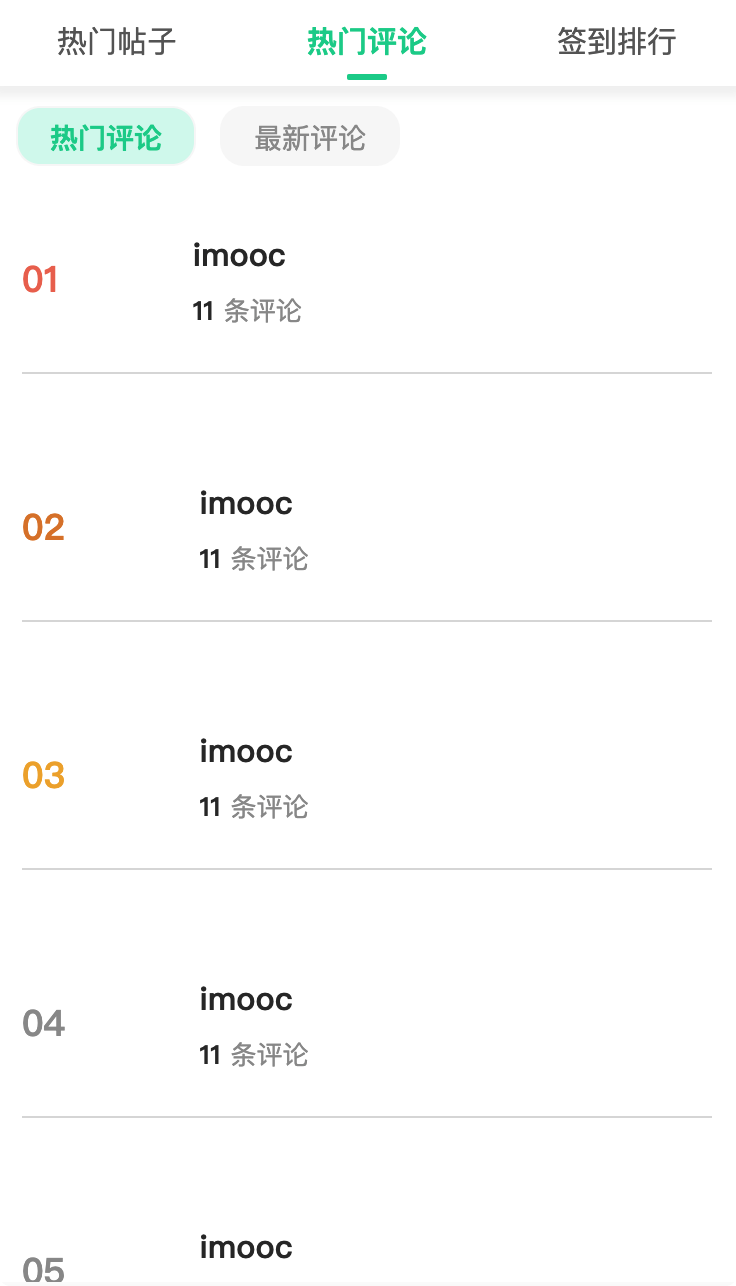Open the 签到排行 tab
This screenshot has width=736, height=1286.
point(616,42)
